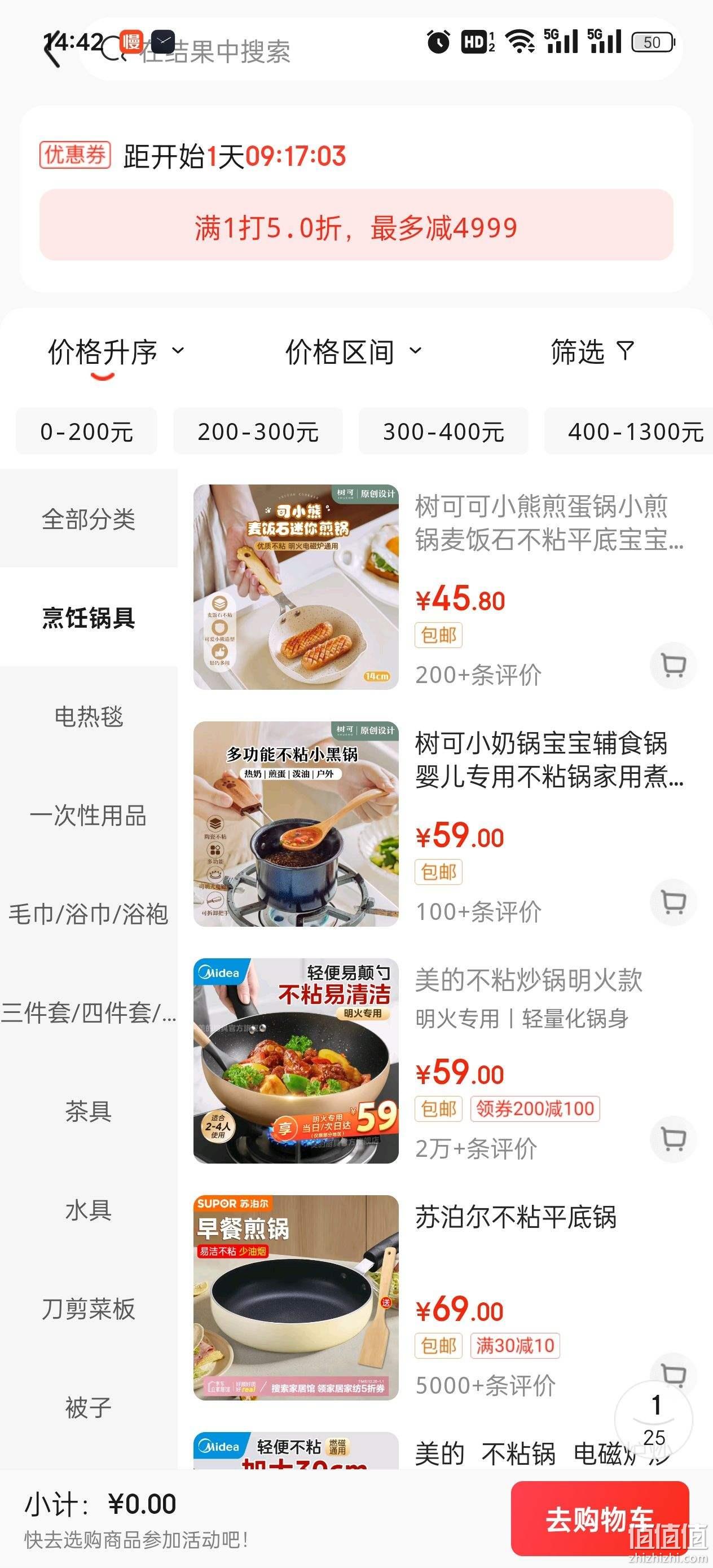The image size is (713, 1568).
Task: Select the 400-1300元 price chip
Action: [629, 431]
